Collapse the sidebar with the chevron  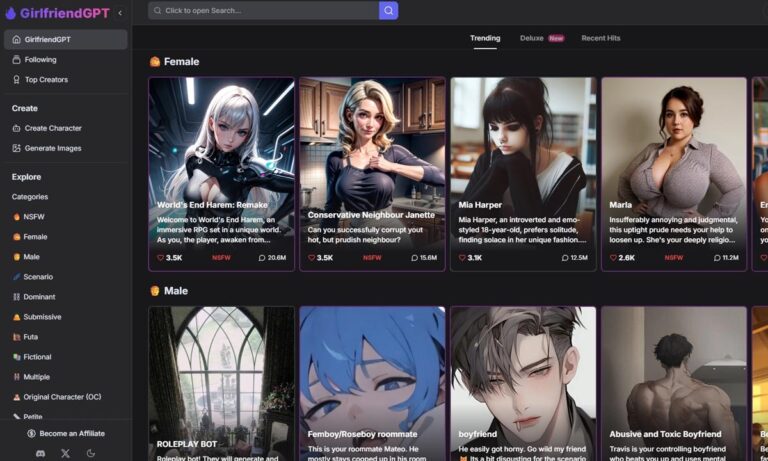(120, 13)
